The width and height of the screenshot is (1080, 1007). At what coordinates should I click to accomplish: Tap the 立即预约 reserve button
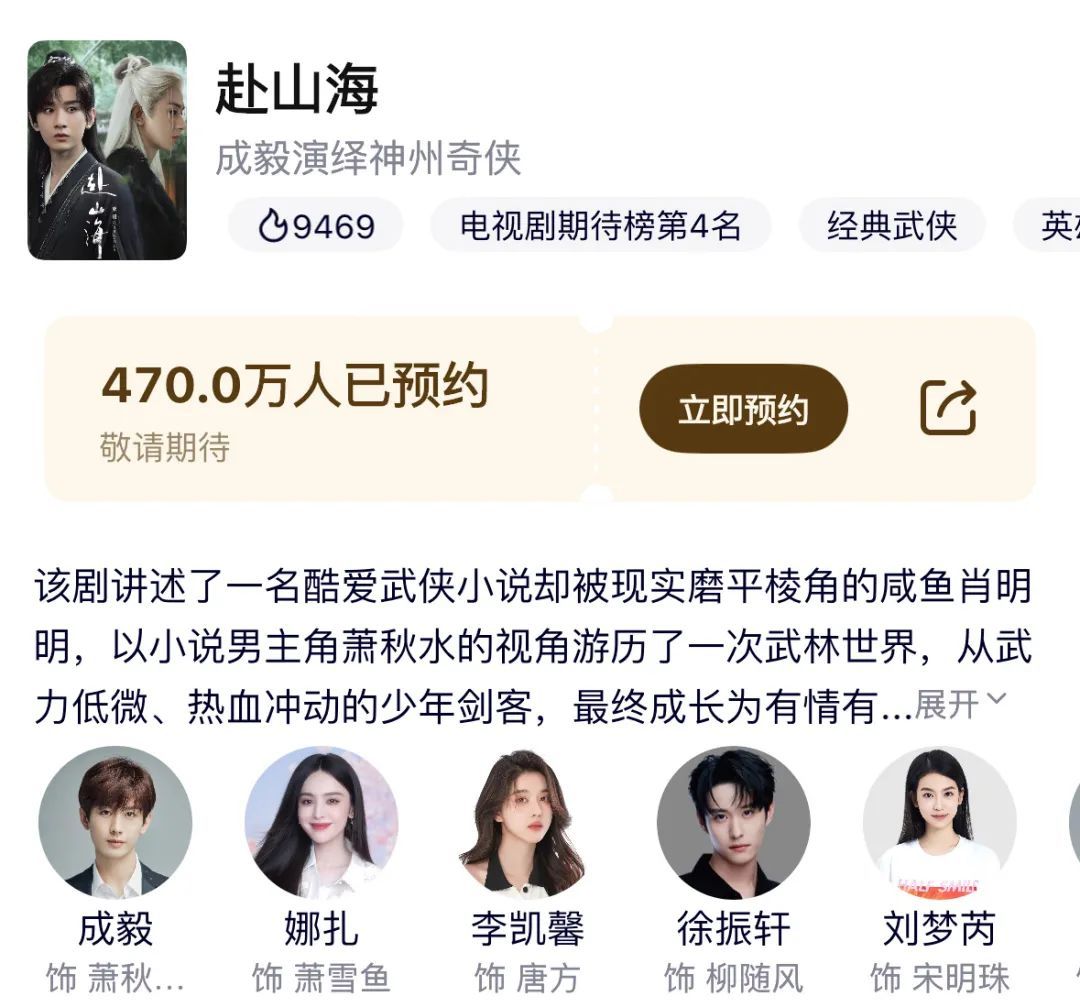pyautogui.click(x=743, y=409)
